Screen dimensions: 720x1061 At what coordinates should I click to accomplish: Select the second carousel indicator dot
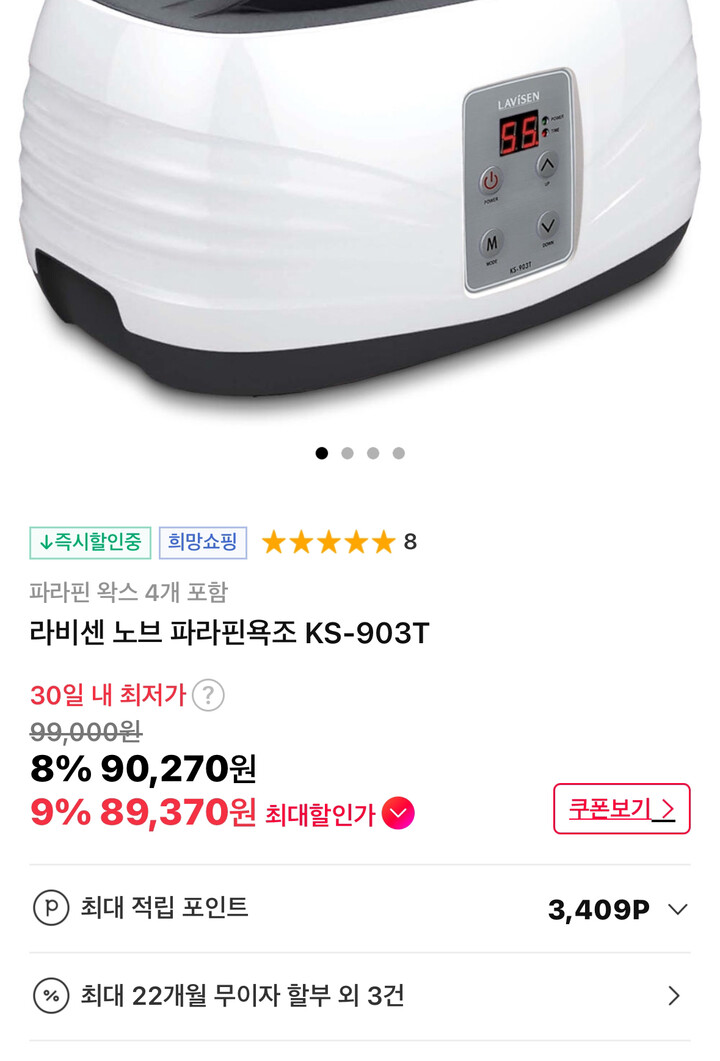pos(348,453)
